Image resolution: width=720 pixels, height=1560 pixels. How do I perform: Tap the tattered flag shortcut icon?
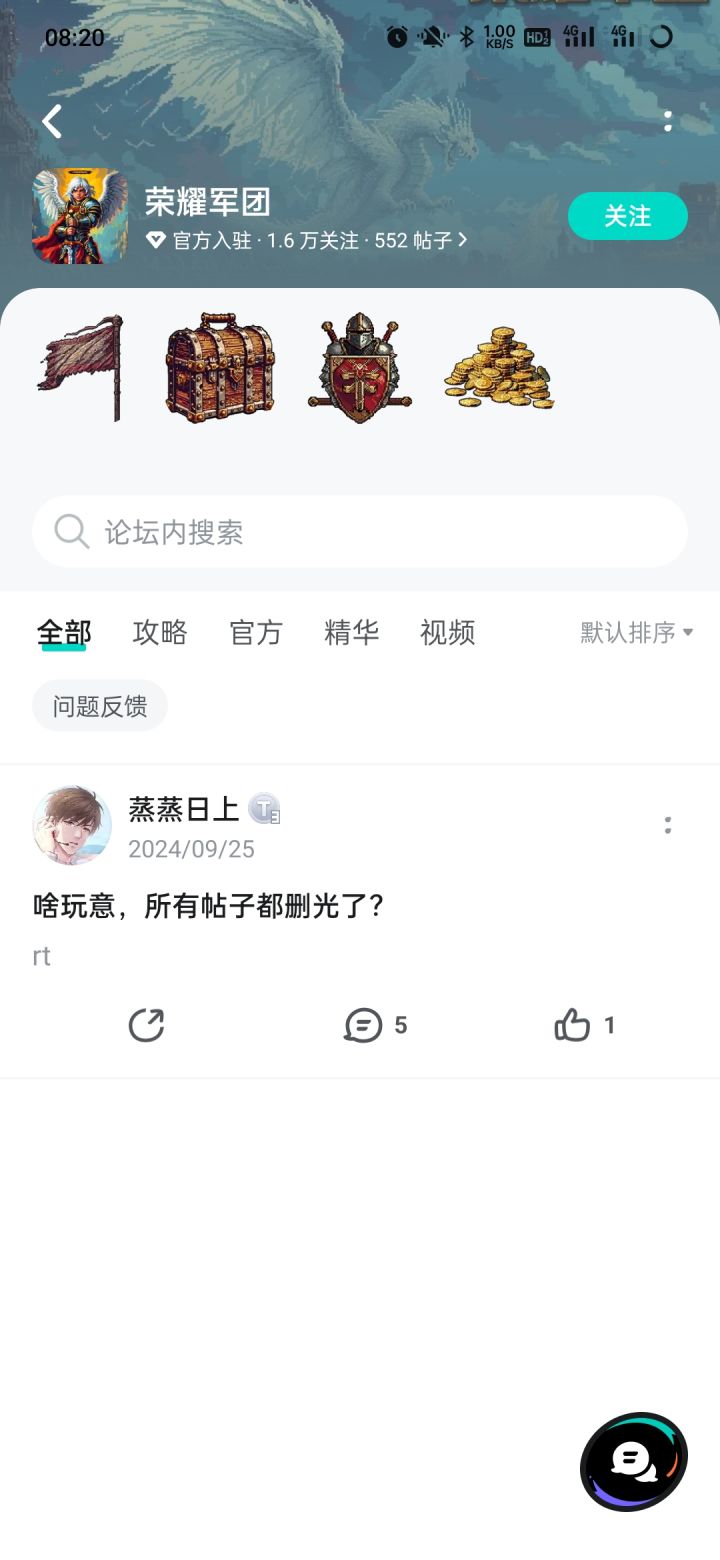81,368
